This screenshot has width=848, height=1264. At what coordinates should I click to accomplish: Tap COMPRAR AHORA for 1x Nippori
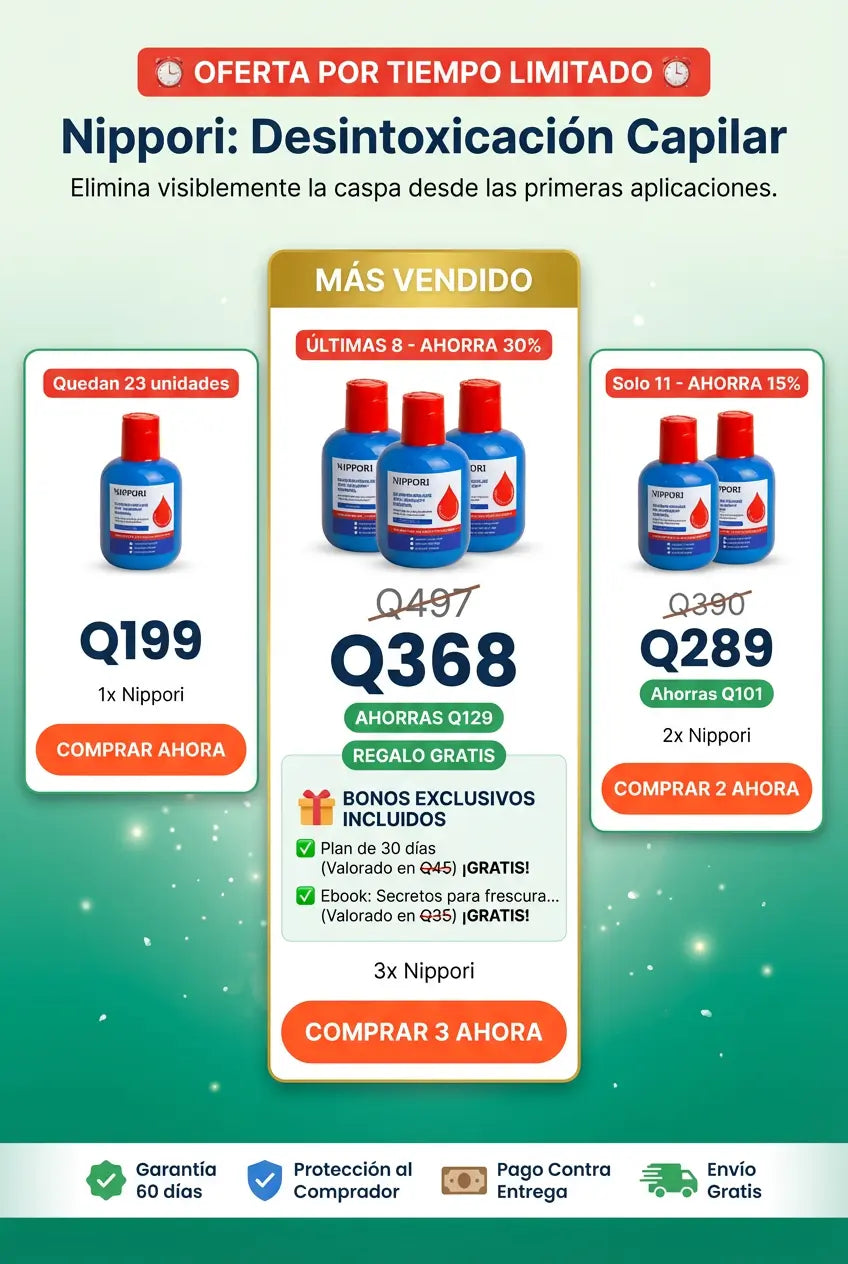point(141,750)
